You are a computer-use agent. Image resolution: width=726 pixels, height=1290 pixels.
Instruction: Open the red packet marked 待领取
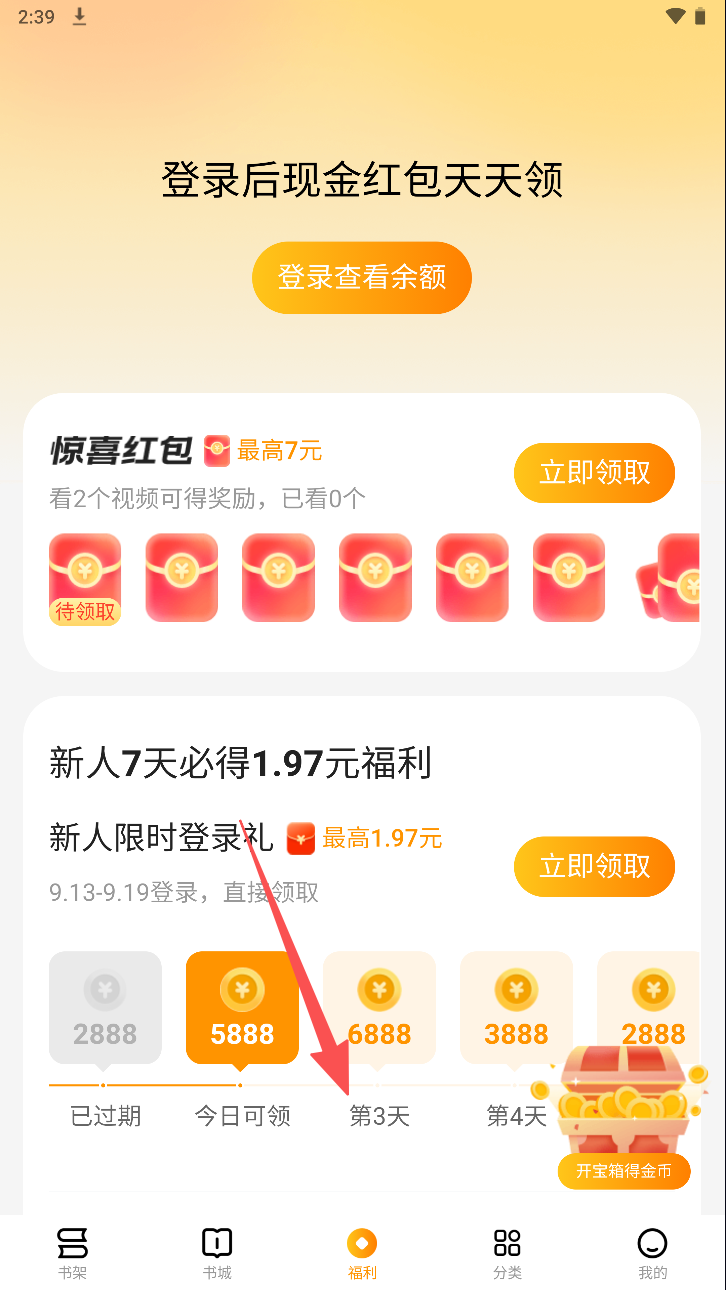[x=85, y=579]
